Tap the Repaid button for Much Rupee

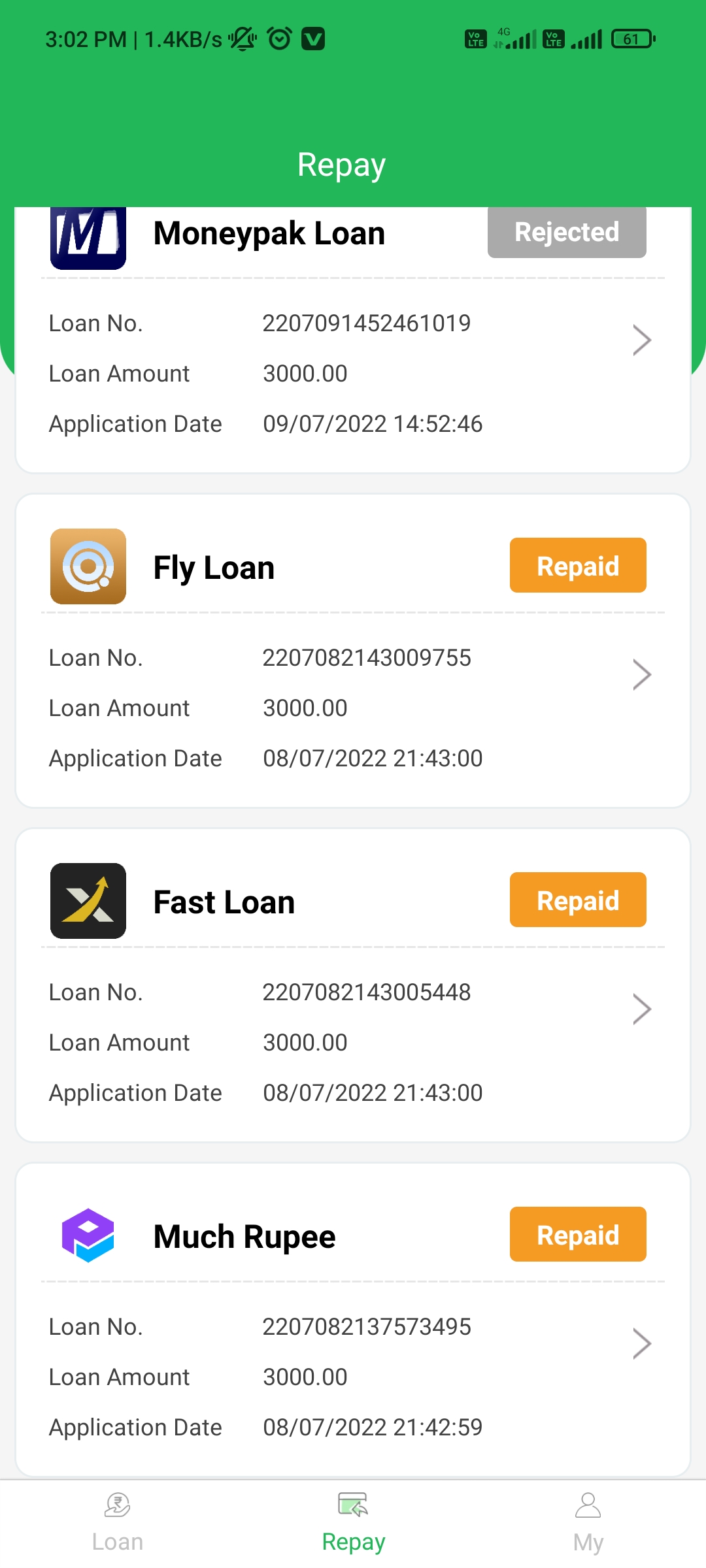pos(578,1235)
